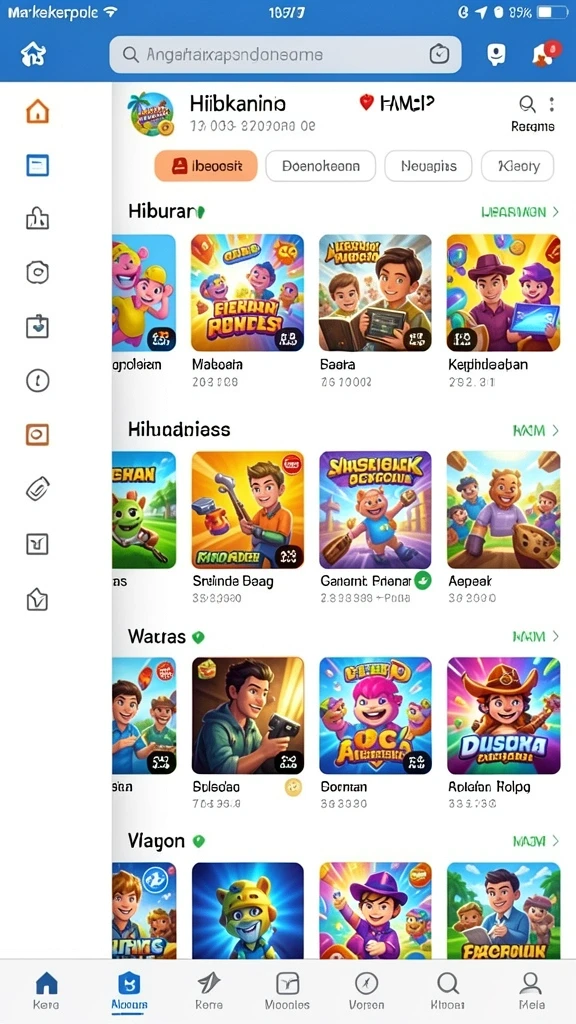The image size is (576, 1024).
Task: Select the Doenokeann chip
Action: click(x=321, y=166)
